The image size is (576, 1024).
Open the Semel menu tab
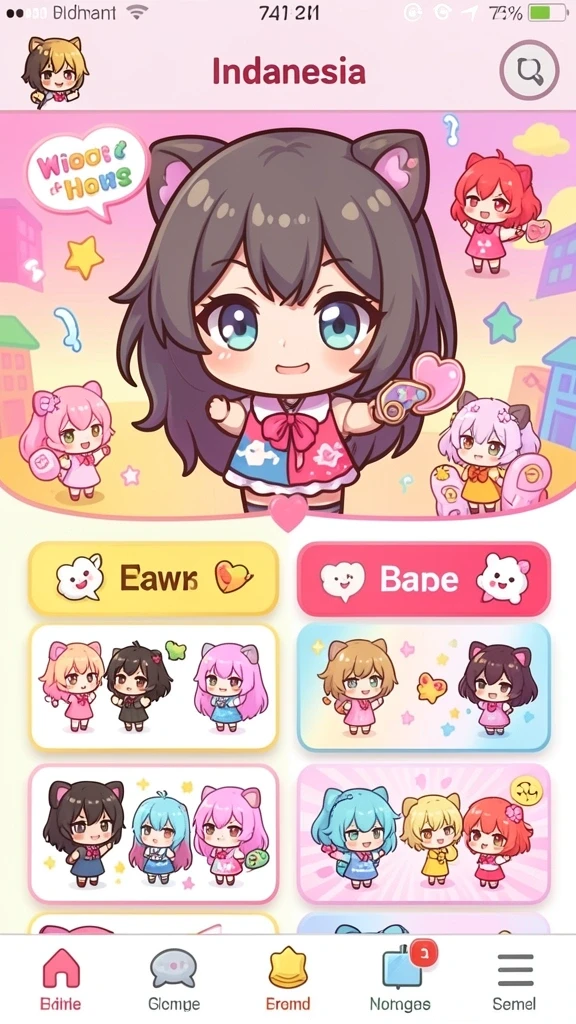[515, 979]
